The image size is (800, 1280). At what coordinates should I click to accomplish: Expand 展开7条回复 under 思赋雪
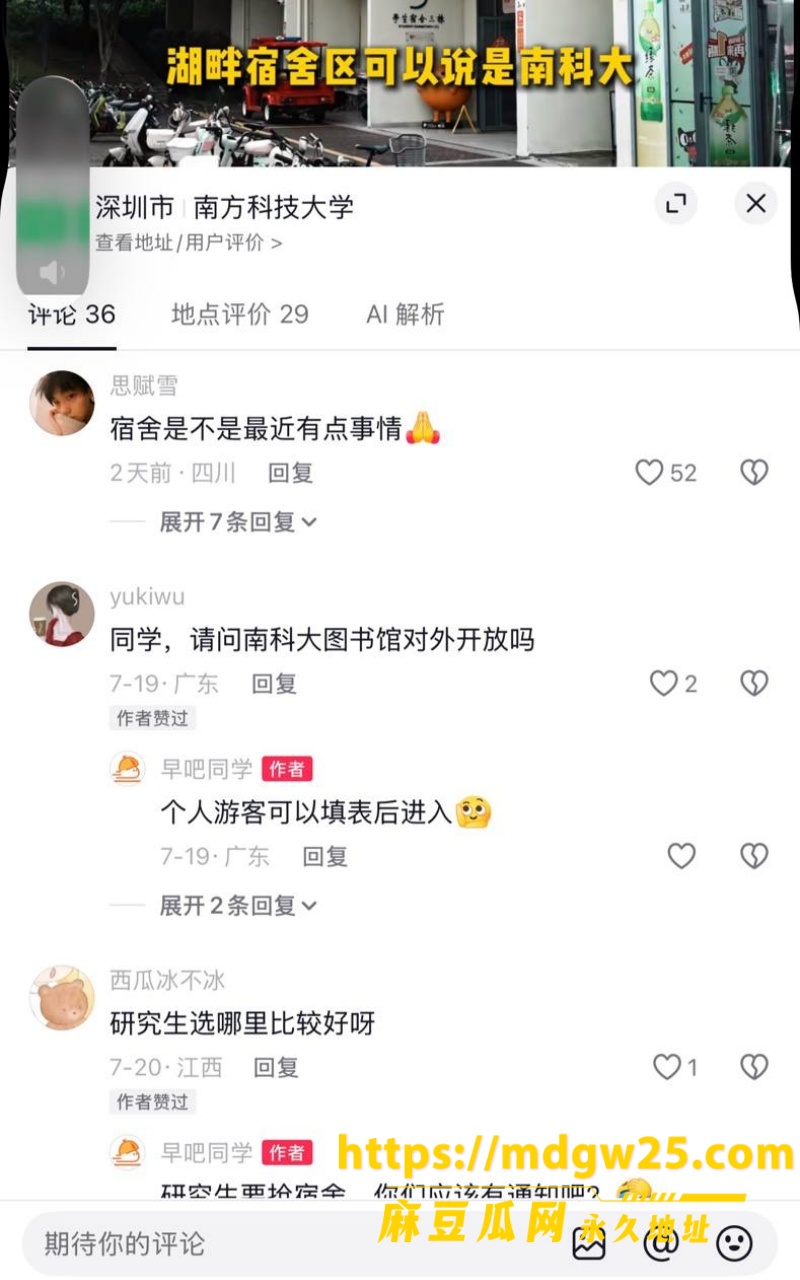(238, 522)
